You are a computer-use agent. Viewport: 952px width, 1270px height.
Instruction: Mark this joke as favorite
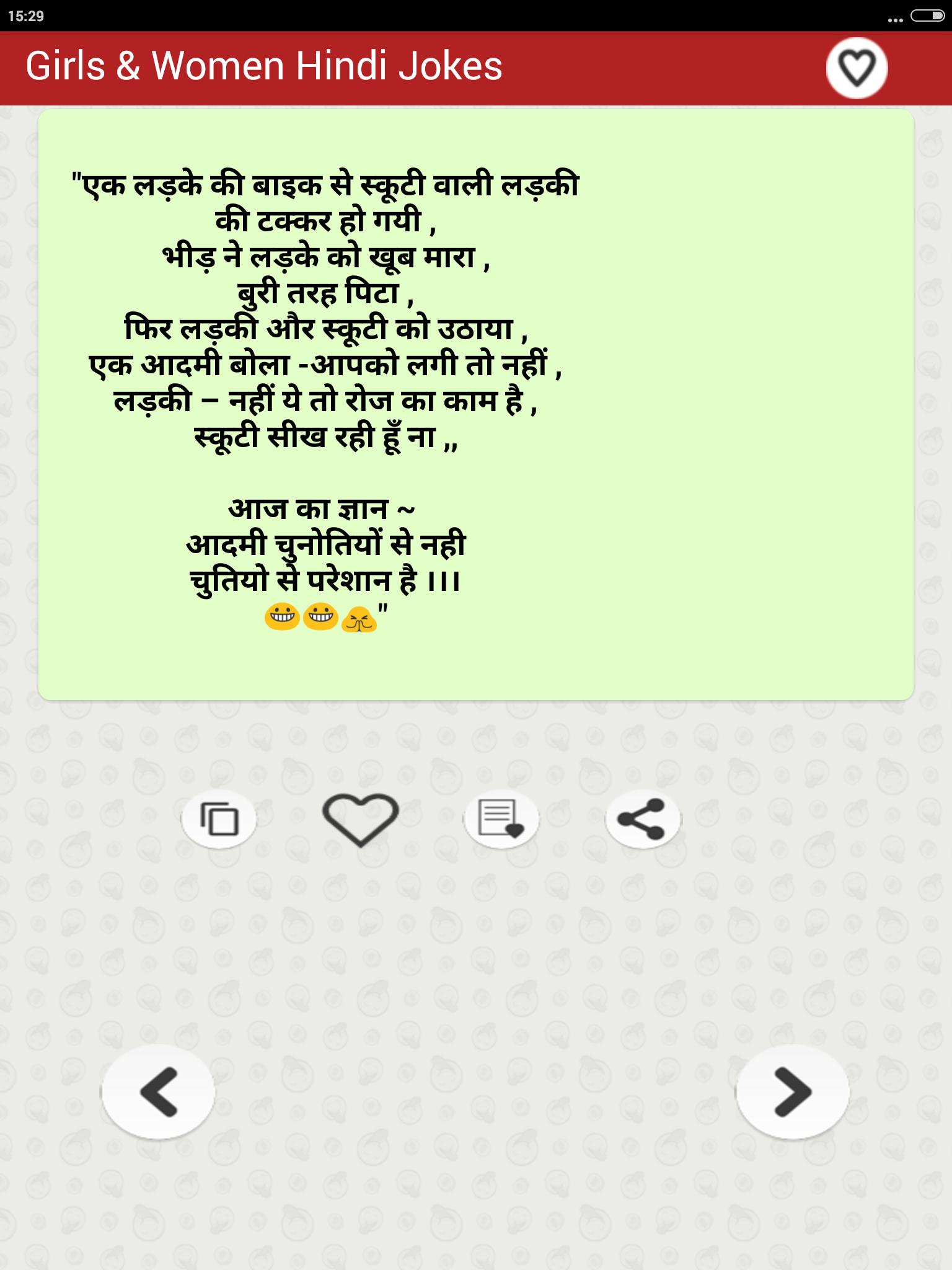(360, 819)
